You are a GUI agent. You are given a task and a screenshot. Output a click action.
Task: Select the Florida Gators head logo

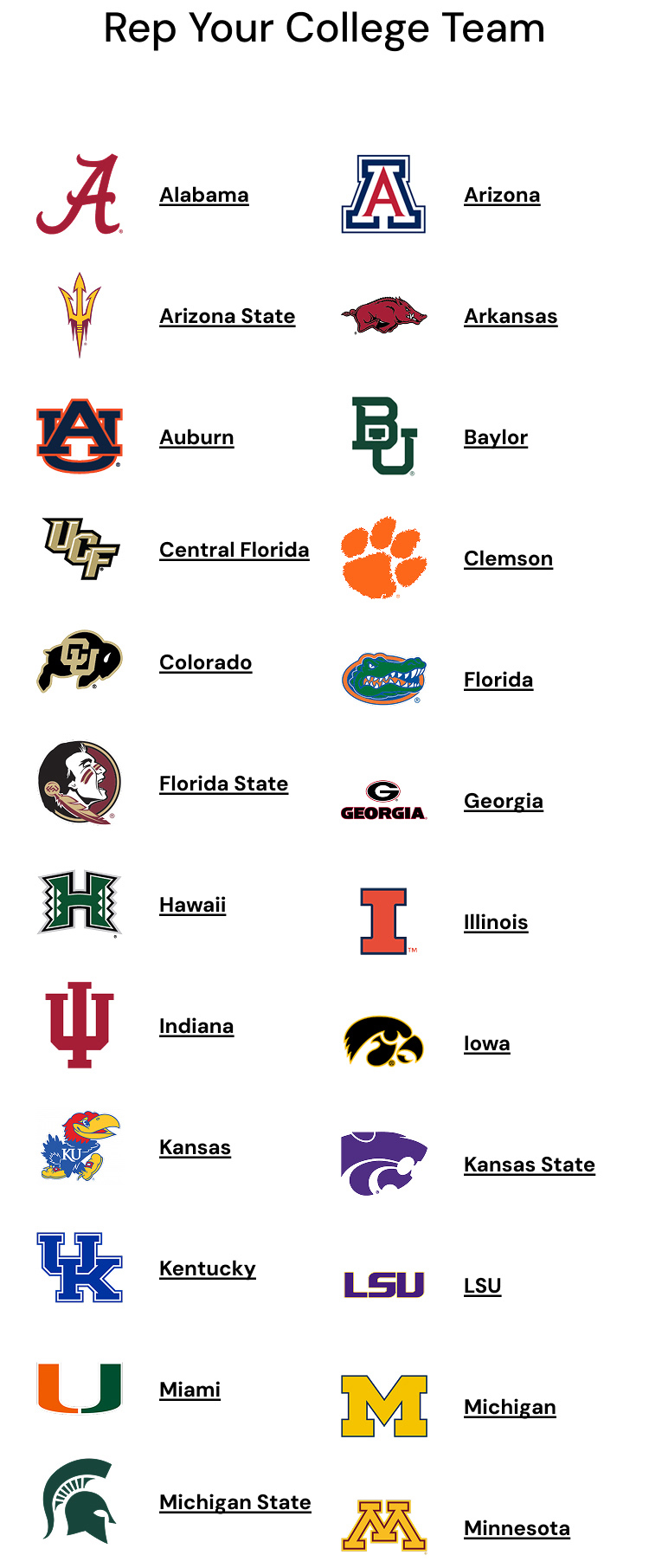coord(383,679)
